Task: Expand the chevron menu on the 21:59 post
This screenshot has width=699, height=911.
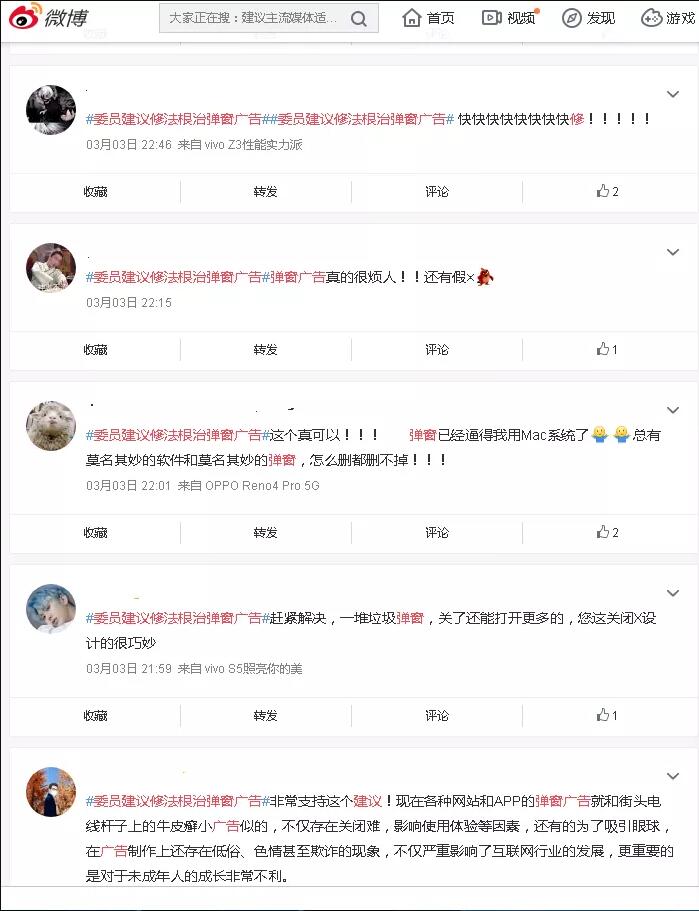Action: pos(673,593)
